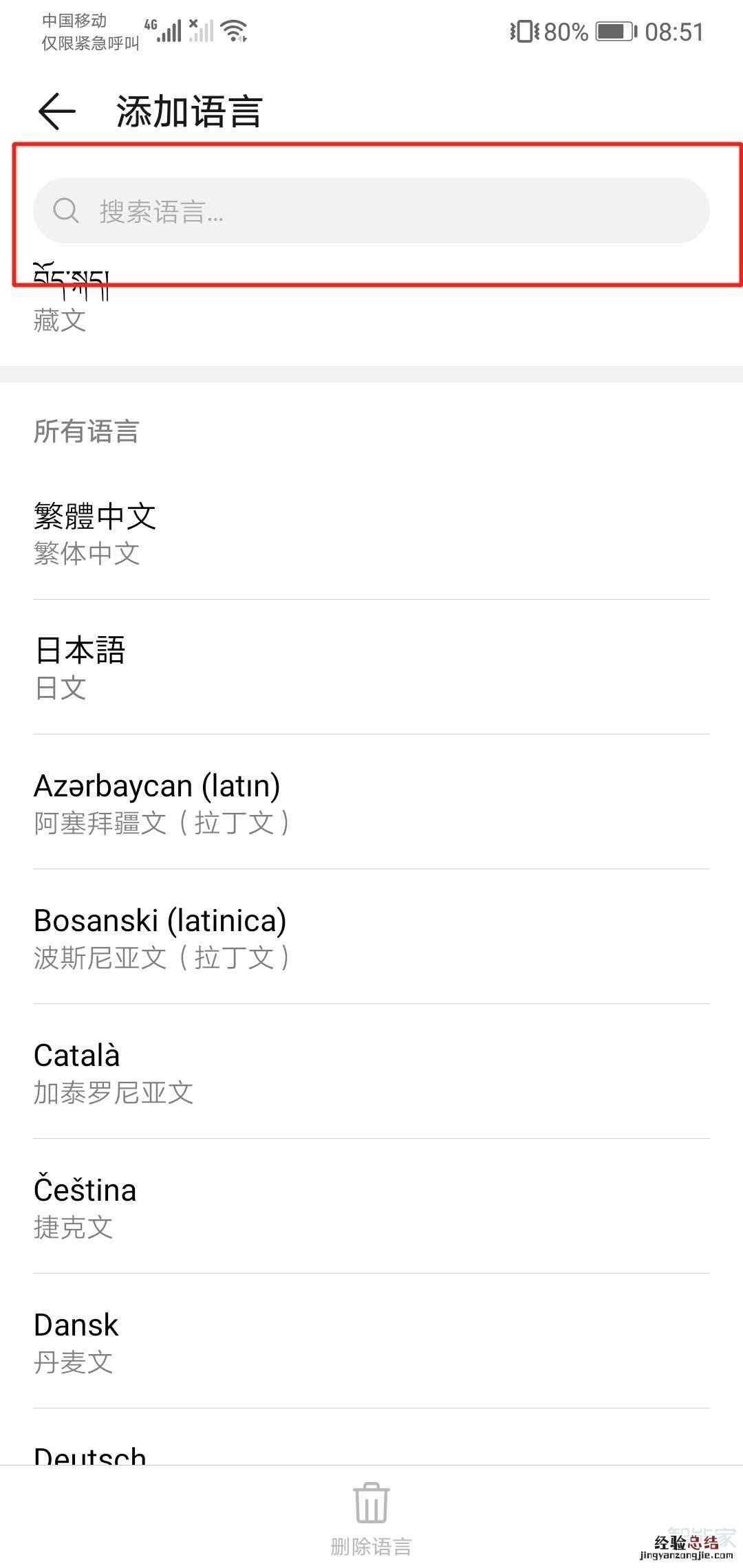Go back from the 添加语言 screen
Screen dimensions: 743x1568
(x=57, y=111)
